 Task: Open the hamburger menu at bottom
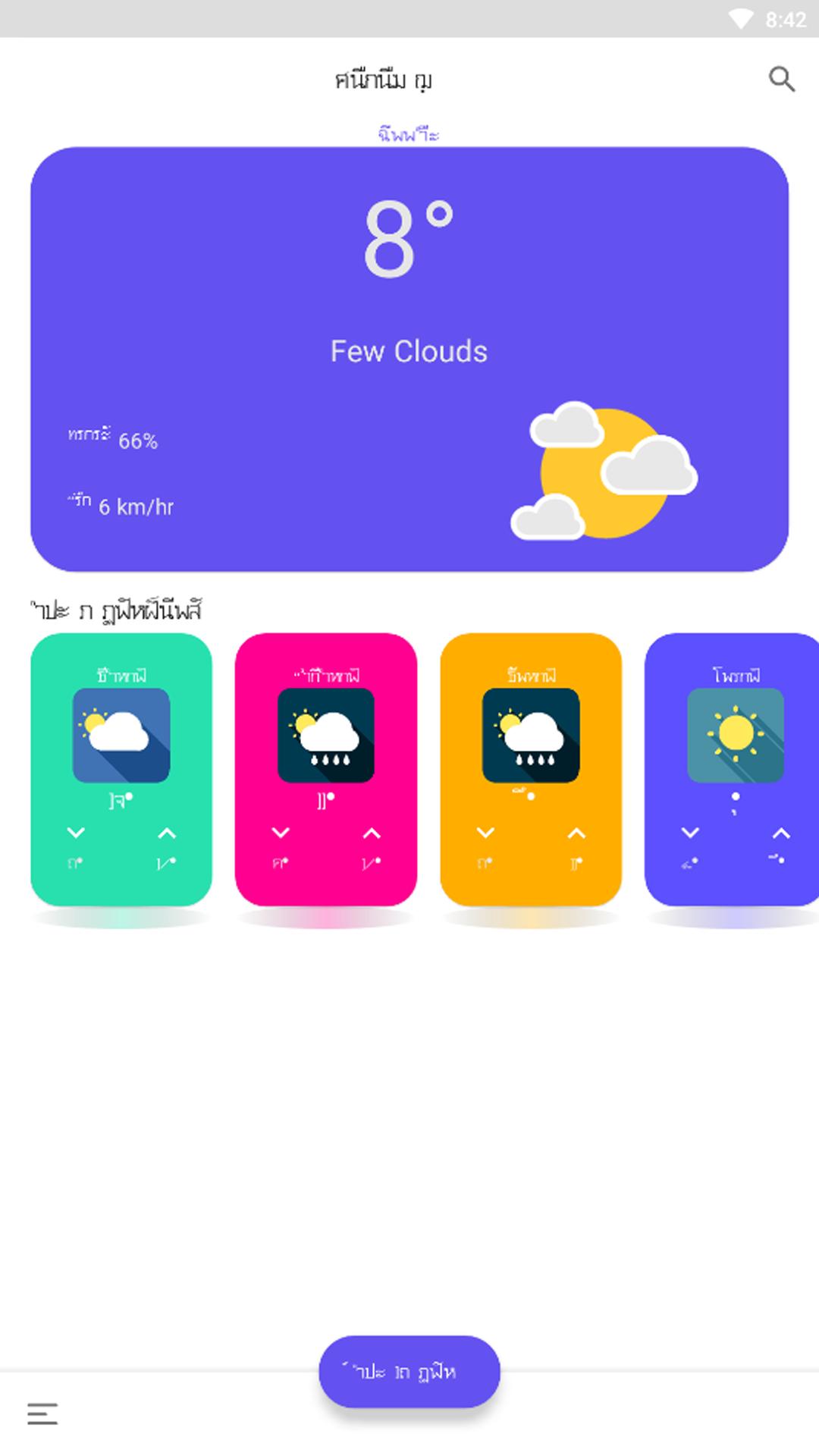click(42, 1414)
